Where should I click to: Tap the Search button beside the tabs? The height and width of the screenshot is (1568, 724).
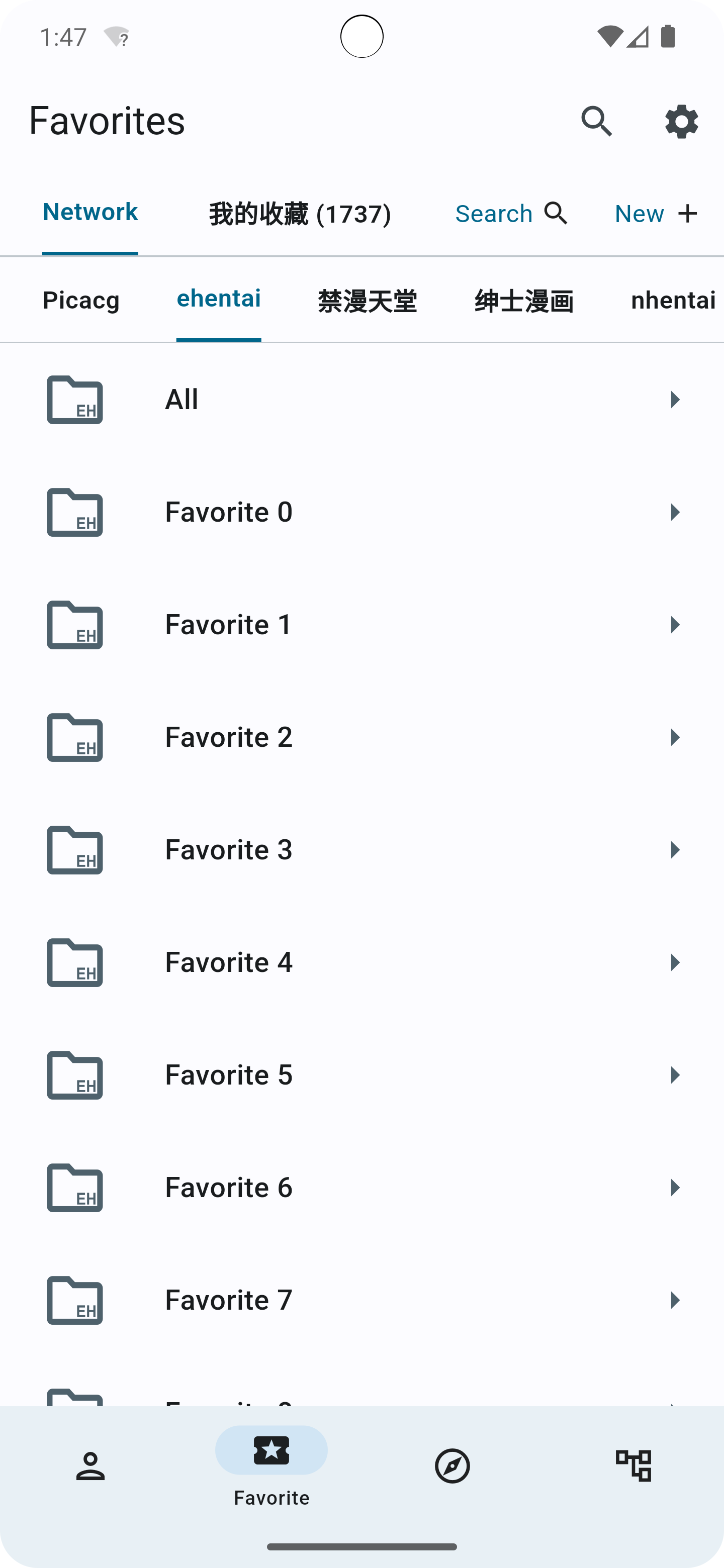click(511, 214)
